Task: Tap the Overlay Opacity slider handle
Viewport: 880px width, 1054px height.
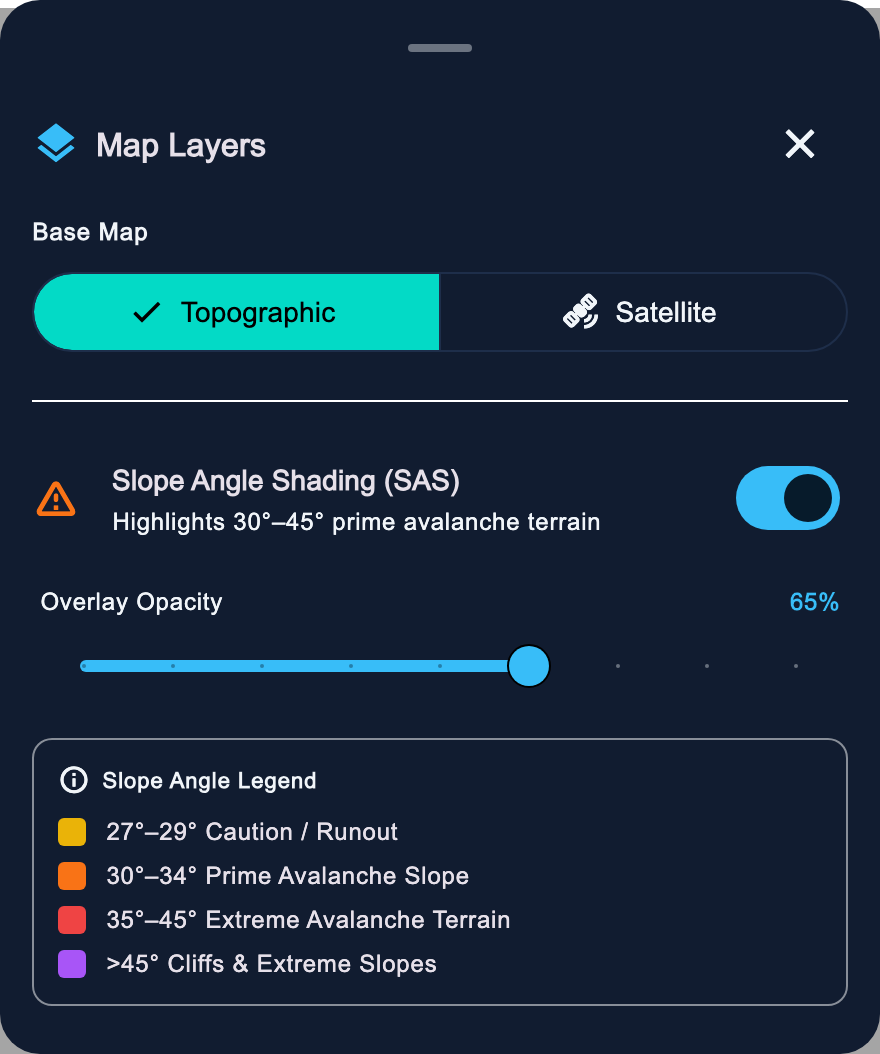Action: (x=528, y=665)
